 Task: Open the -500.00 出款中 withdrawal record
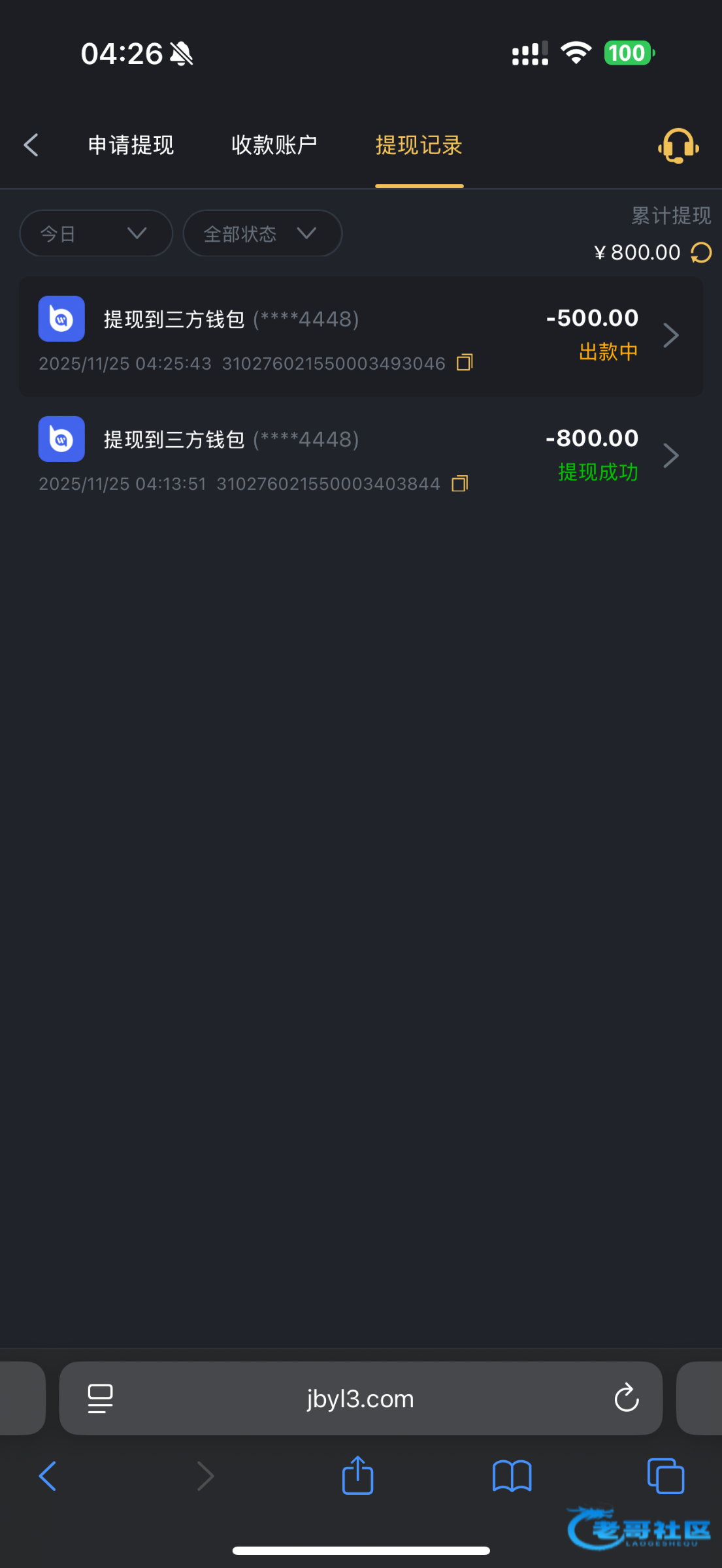coord(361,336)
